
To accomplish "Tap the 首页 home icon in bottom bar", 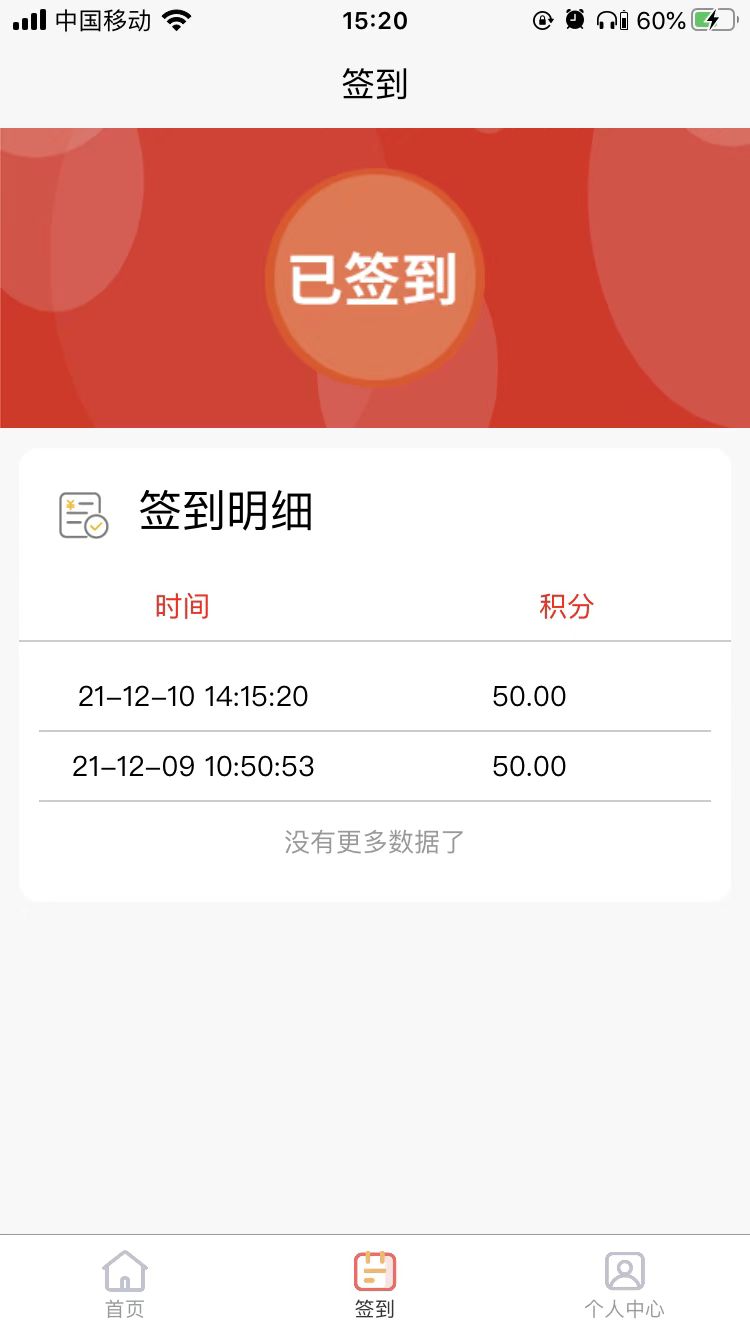I will point(124,1269).
